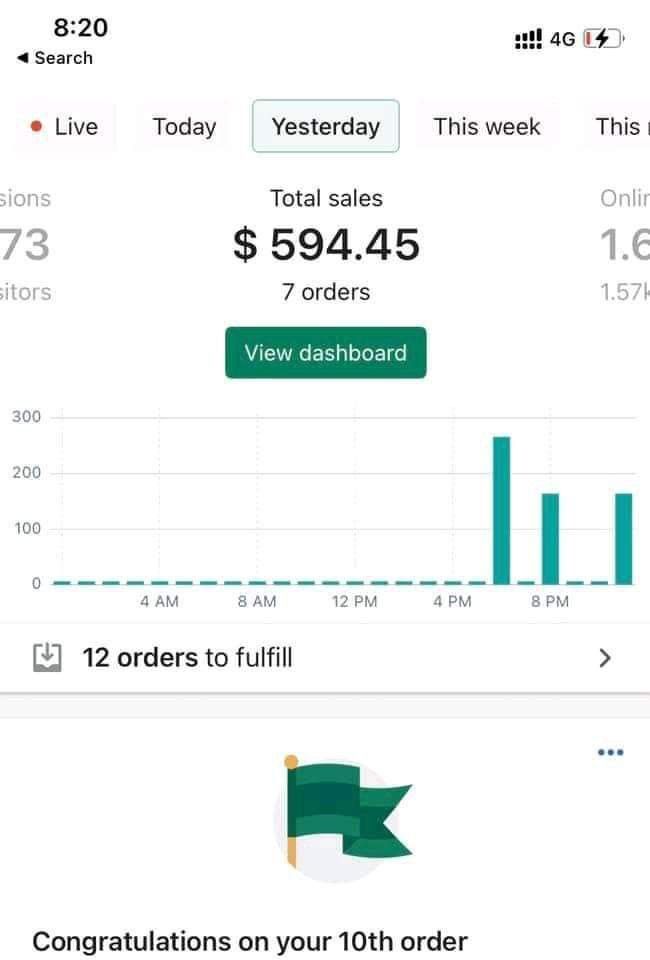Tap the View dashboard button
Image resolution: width=650 pixels, height=960 pixels.
coord(326,353)
